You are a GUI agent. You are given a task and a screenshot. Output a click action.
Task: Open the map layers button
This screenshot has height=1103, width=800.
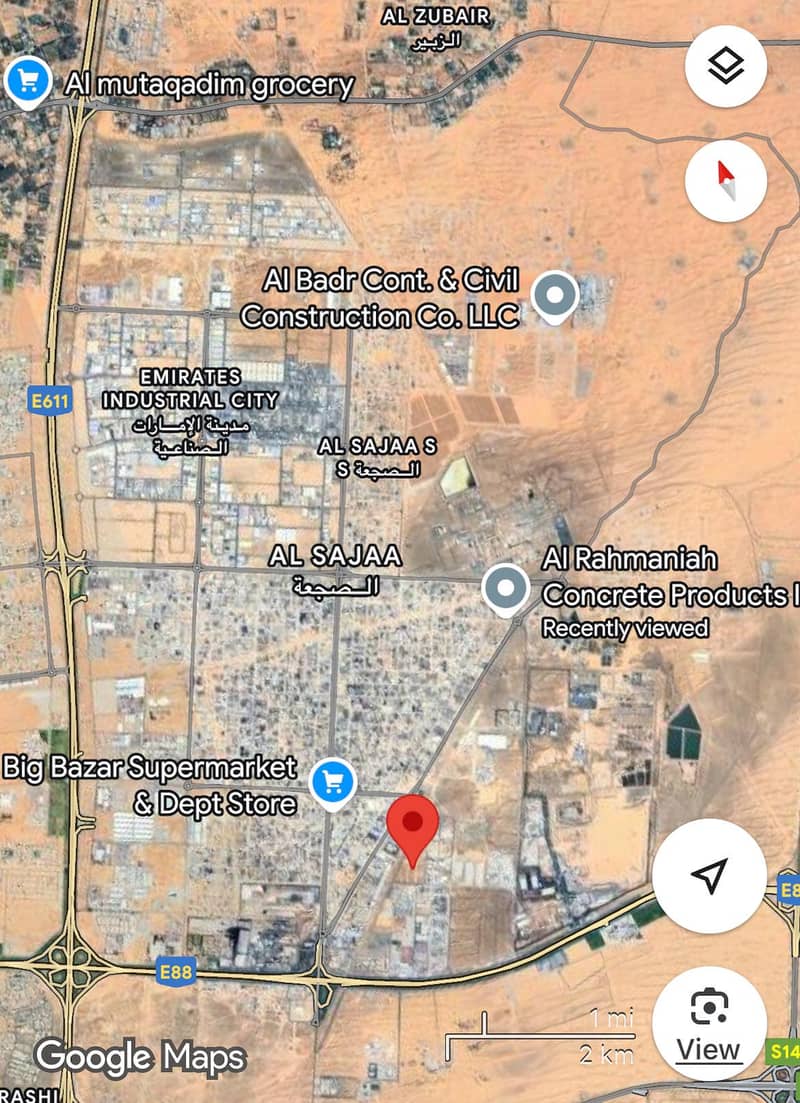(x=727, y=68)
